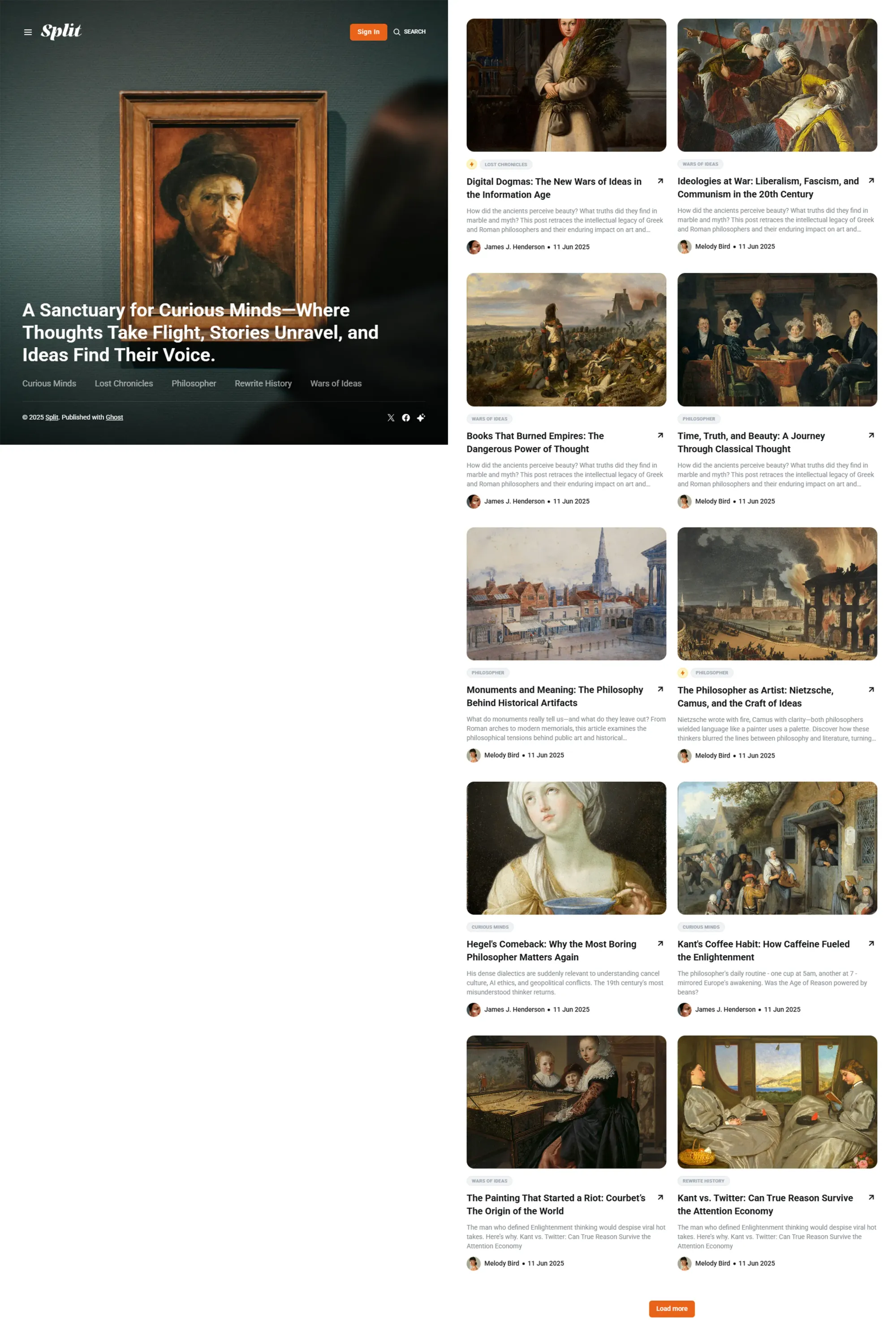Open Books That Burned Empires article
The height and width of the screenshot is (1344, 896).
pos(534,442)
